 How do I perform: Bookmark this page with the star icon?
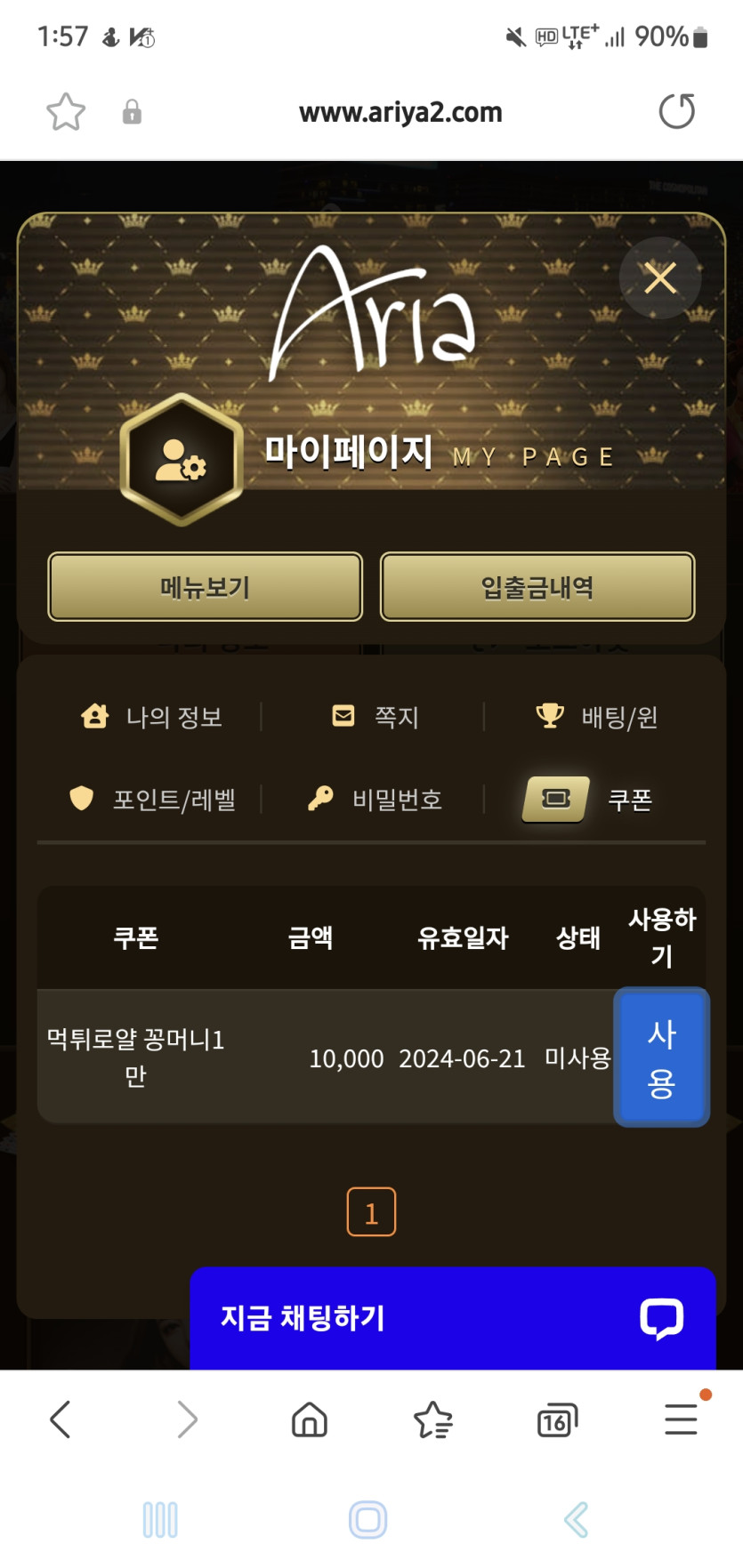[66, 112]
